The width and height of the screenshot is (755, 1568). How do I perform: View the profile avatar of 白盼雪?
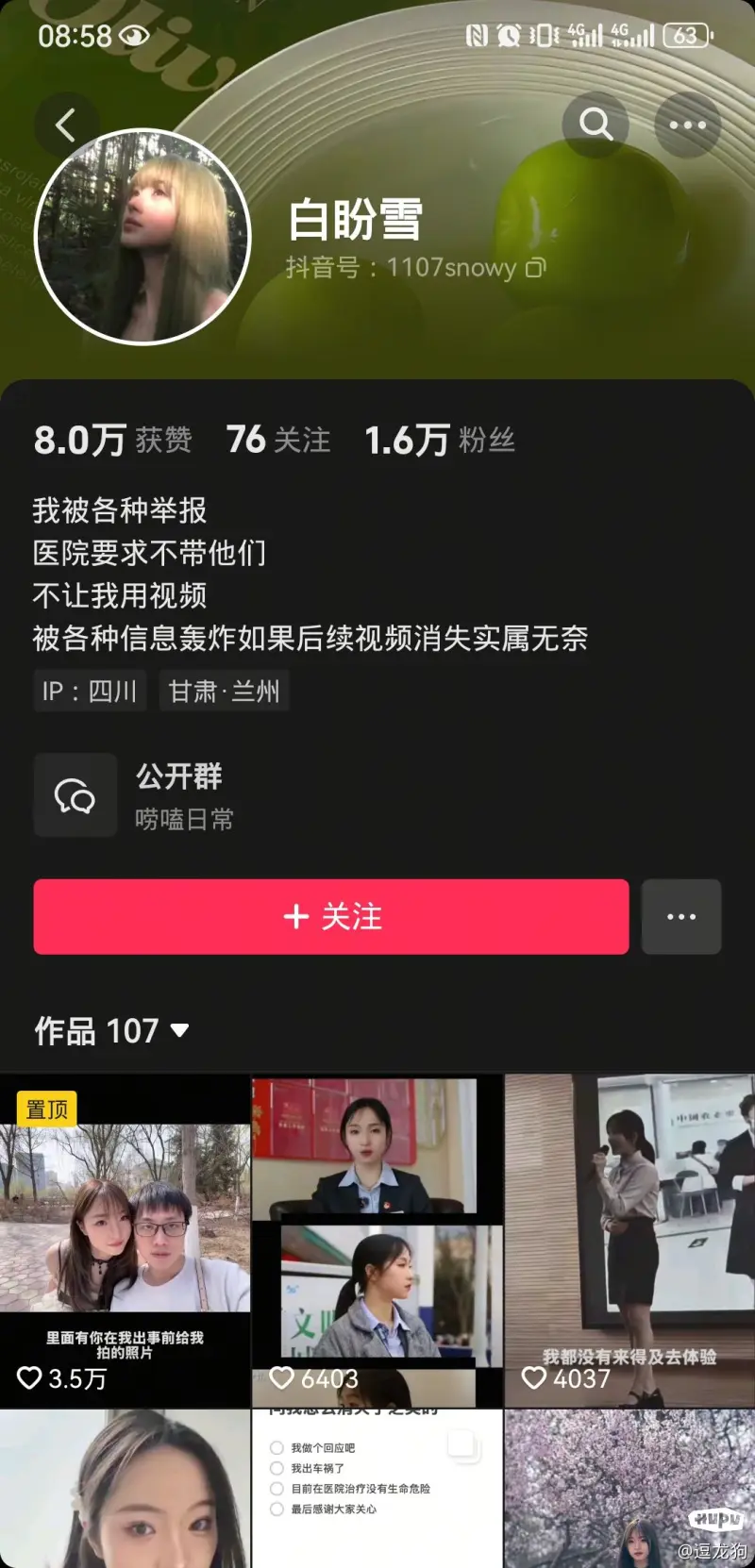pos(143,237)
